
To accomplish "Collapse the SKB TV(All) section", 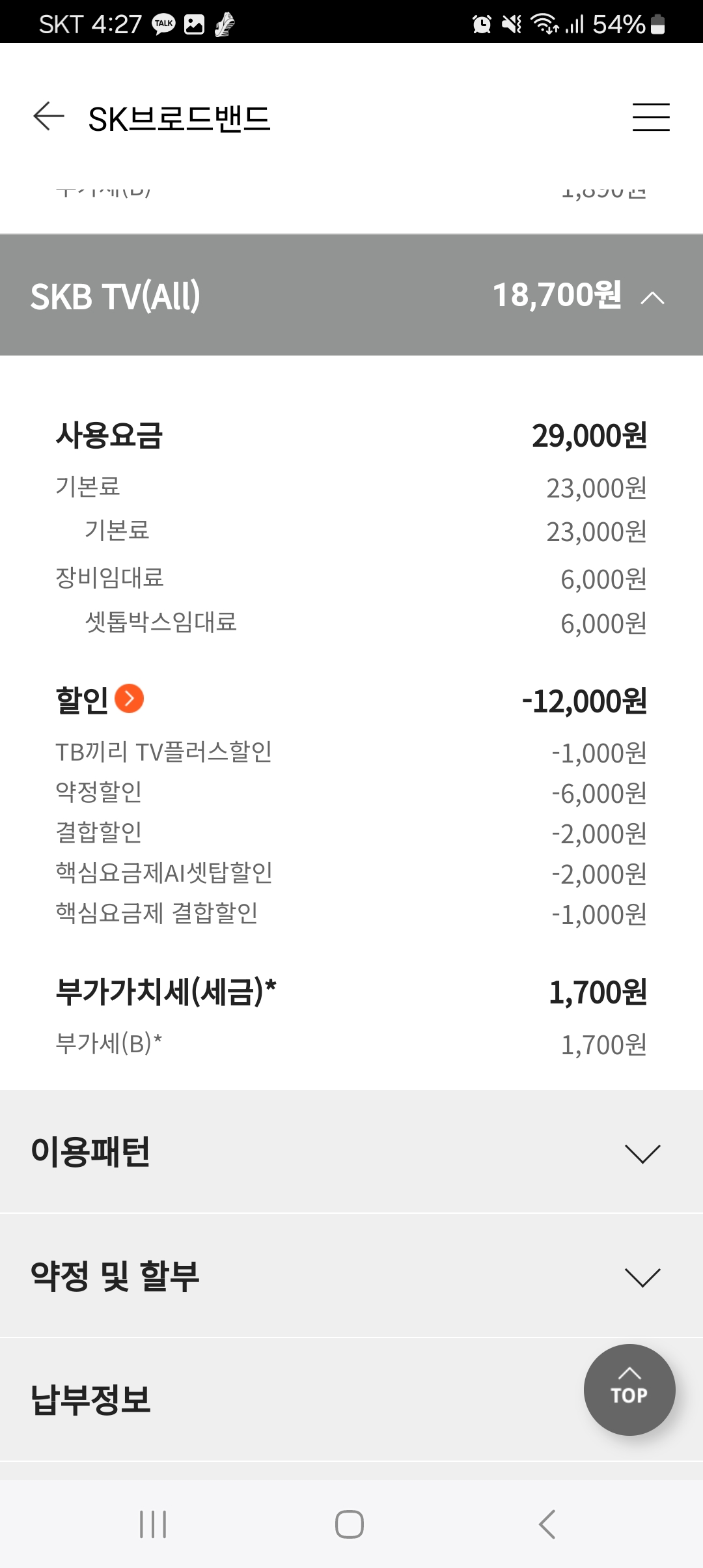I will pos(351,295).
